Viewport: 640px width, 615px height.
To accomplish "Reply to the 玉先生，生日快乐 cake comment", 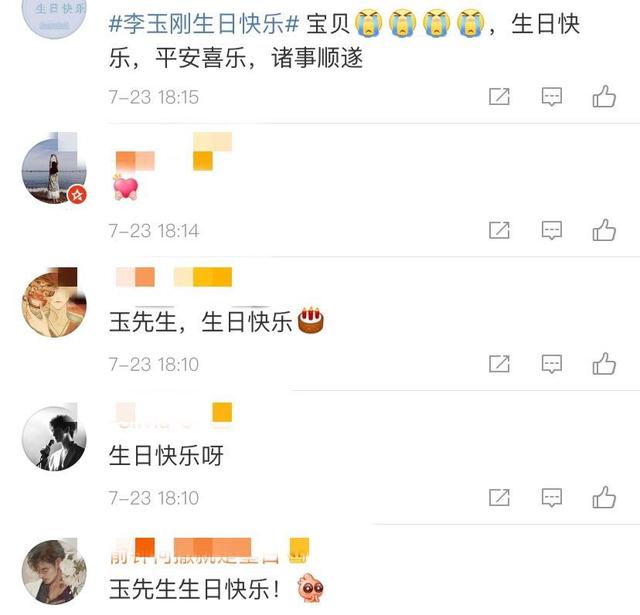I will (x=552, y=363).
